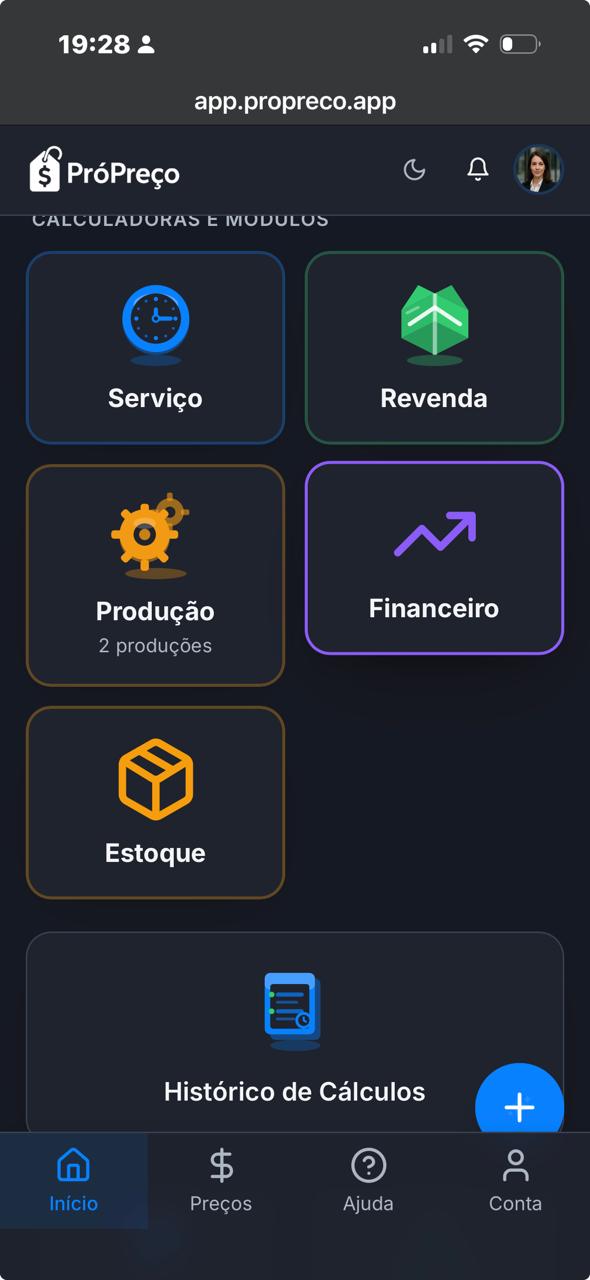Switch to the Preços tab
The height and width of the screenshot is (1280, 590).
click(221, 1180)
